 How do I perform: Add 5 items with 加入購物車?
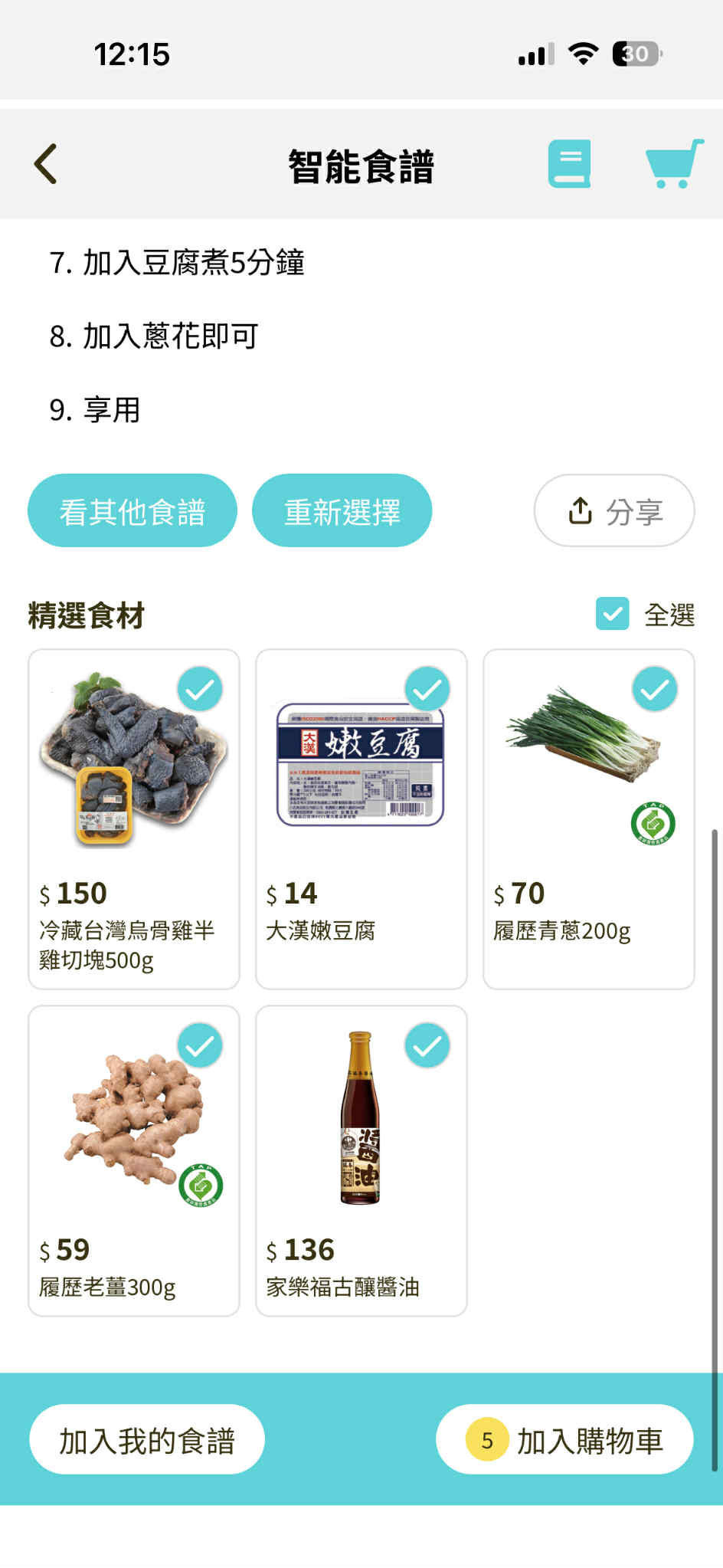coord(565,1440)
